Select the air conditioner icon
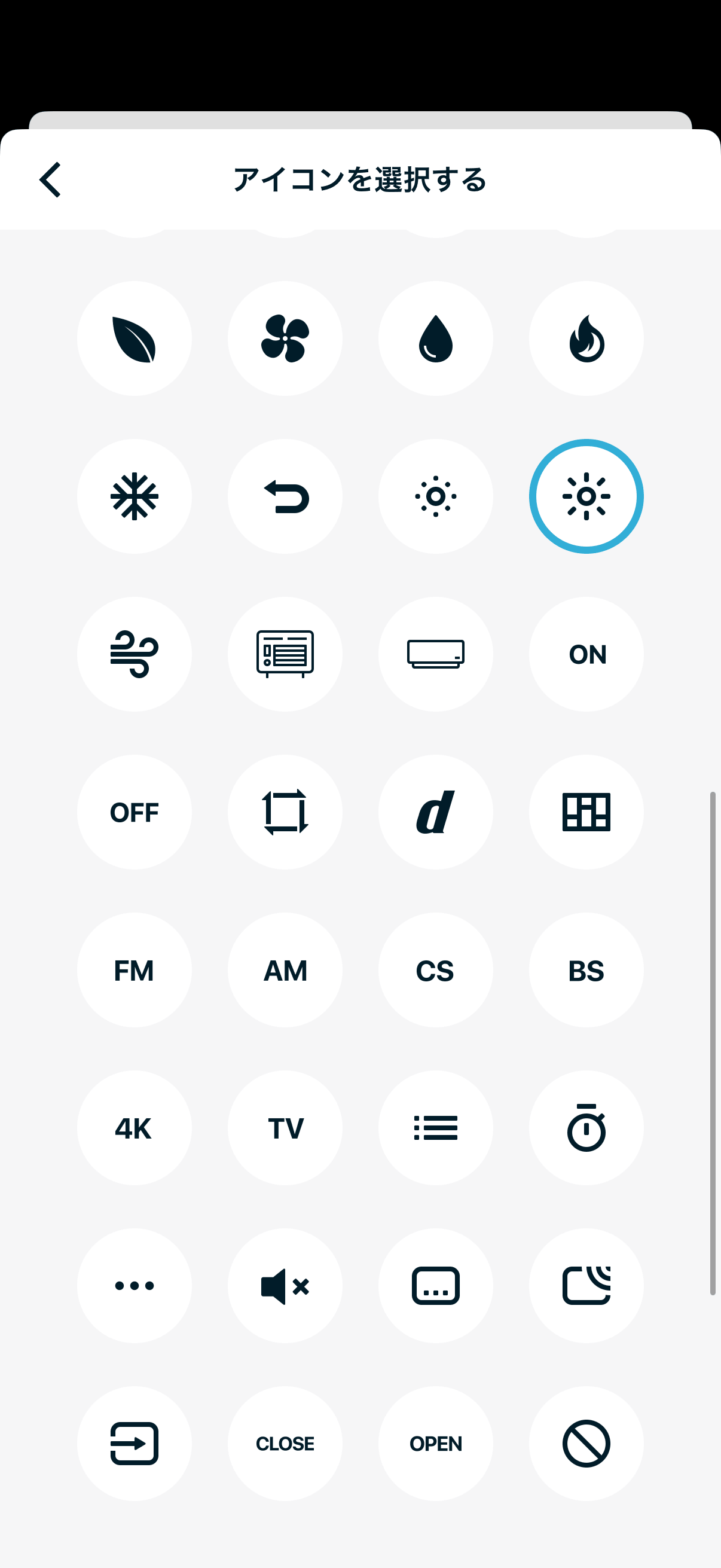 (436, 654)
